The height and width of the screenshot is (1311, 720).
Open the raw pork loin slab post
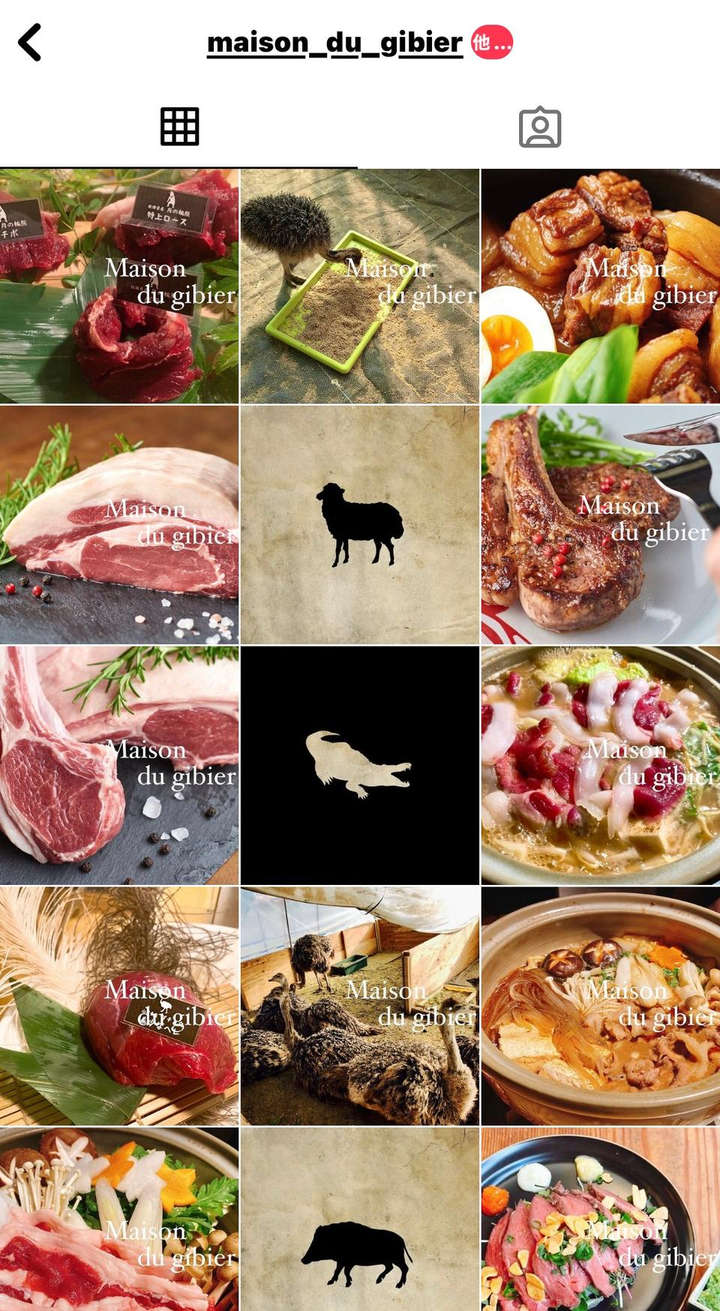pyautogui.click(x=119, y=524)
